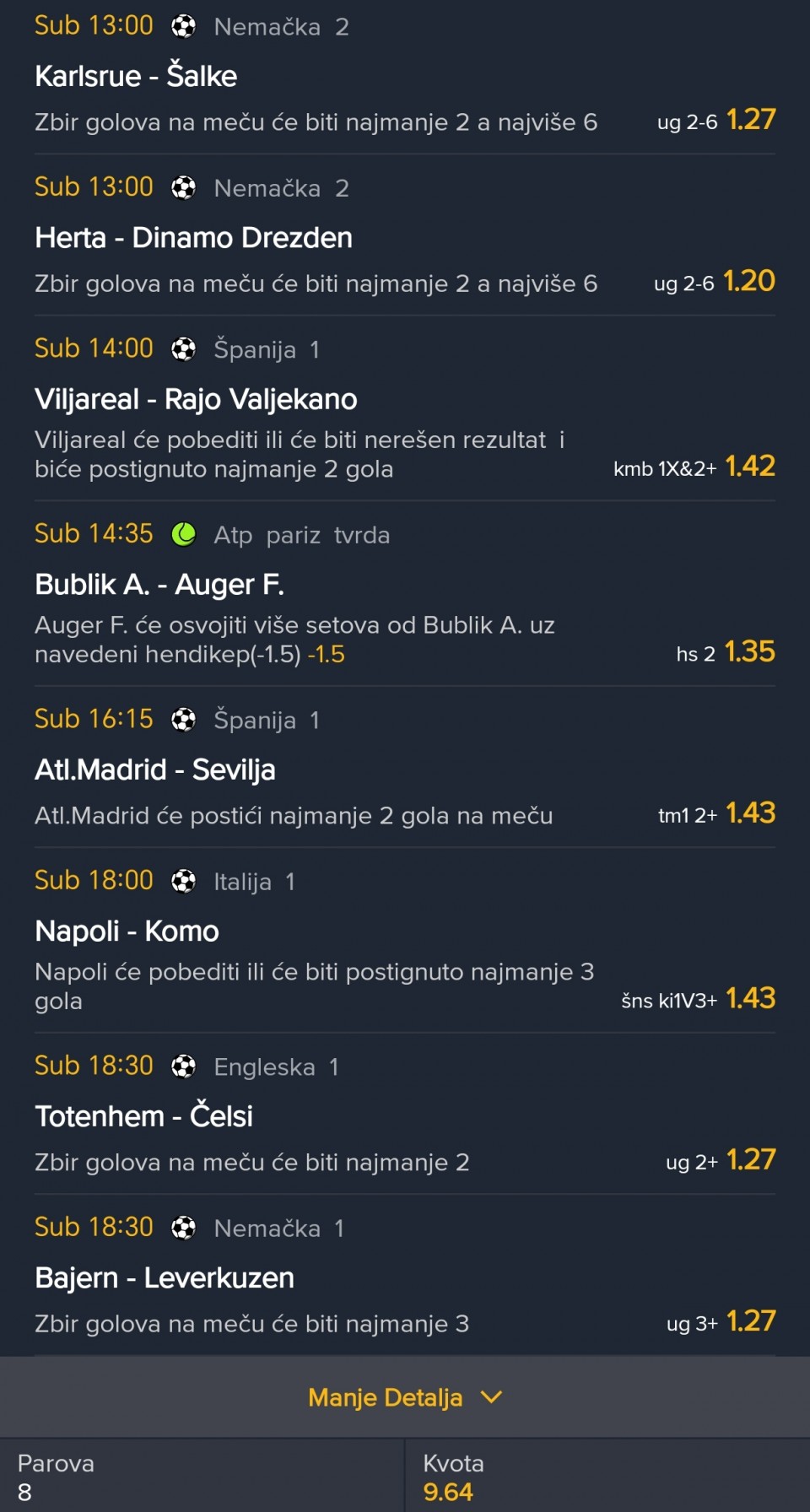Open the Herta - Dinamo Drezden match
Viewport: 810px width, 1512px height.
pyautogui.click(x=193, y=238)
